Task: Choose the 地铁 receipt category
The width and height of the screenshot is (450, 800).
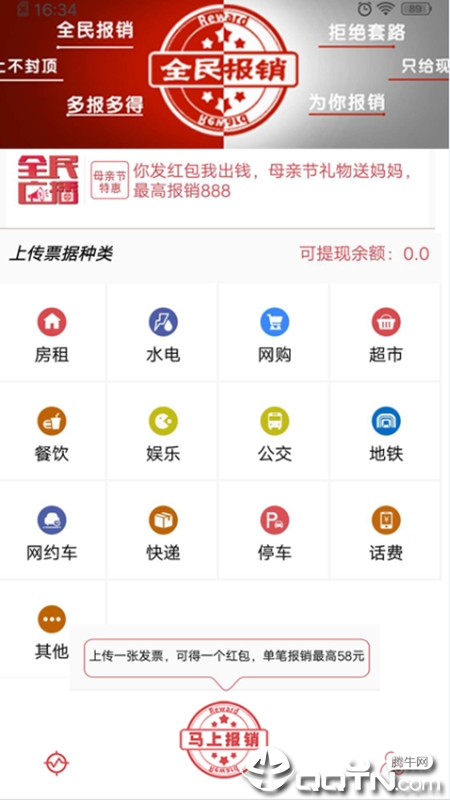Action: pos(386,432)
